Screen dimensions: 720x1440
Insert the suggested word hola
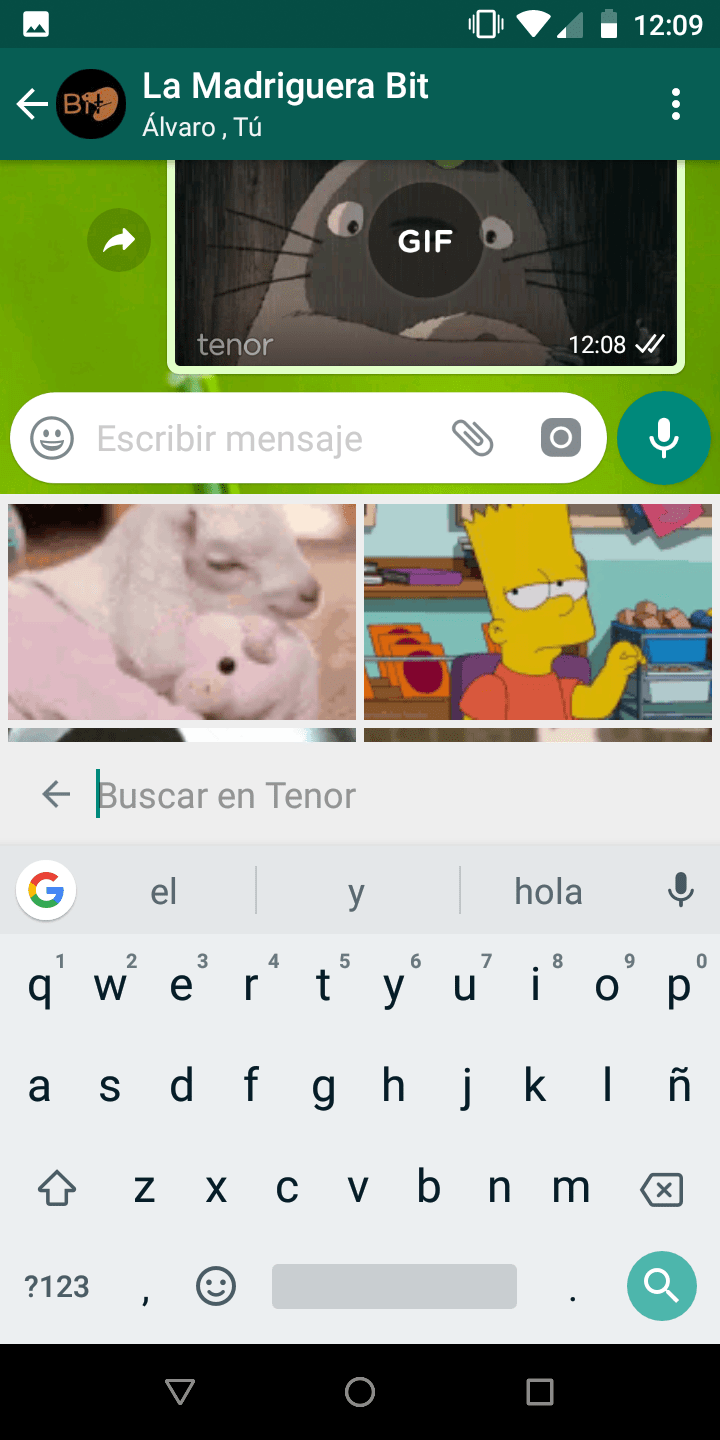click(548, 891)
